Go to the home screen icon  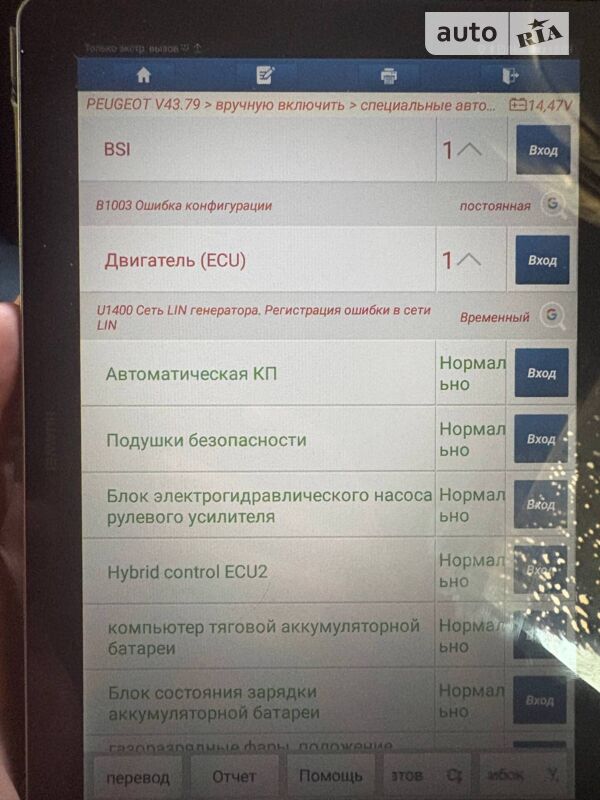point(144,75)
